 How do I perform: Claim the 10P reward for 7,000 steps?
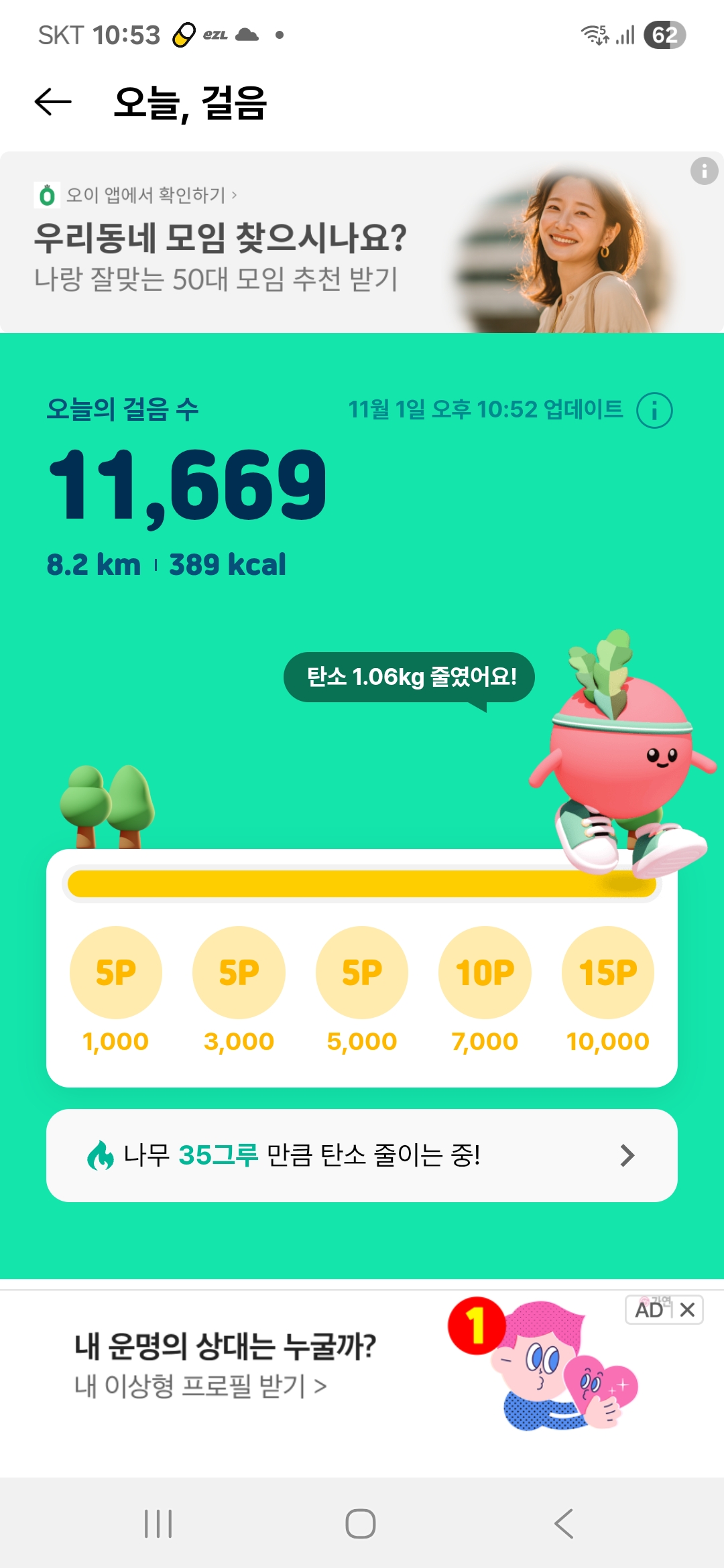click(x=485, y=972)
